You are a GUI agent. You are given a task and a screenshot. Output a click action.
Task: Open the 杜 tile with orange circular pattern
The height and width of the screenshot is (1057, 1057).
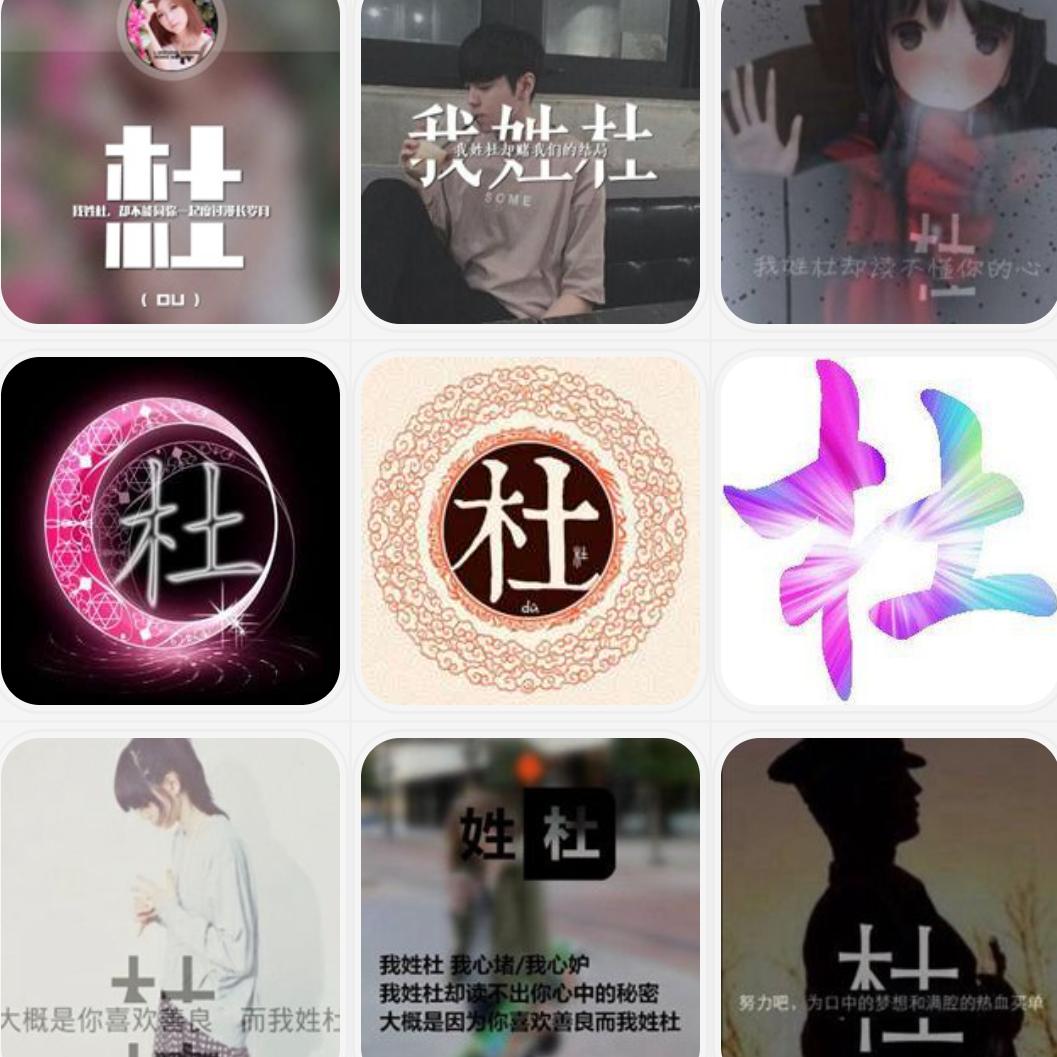click(530, 530)
